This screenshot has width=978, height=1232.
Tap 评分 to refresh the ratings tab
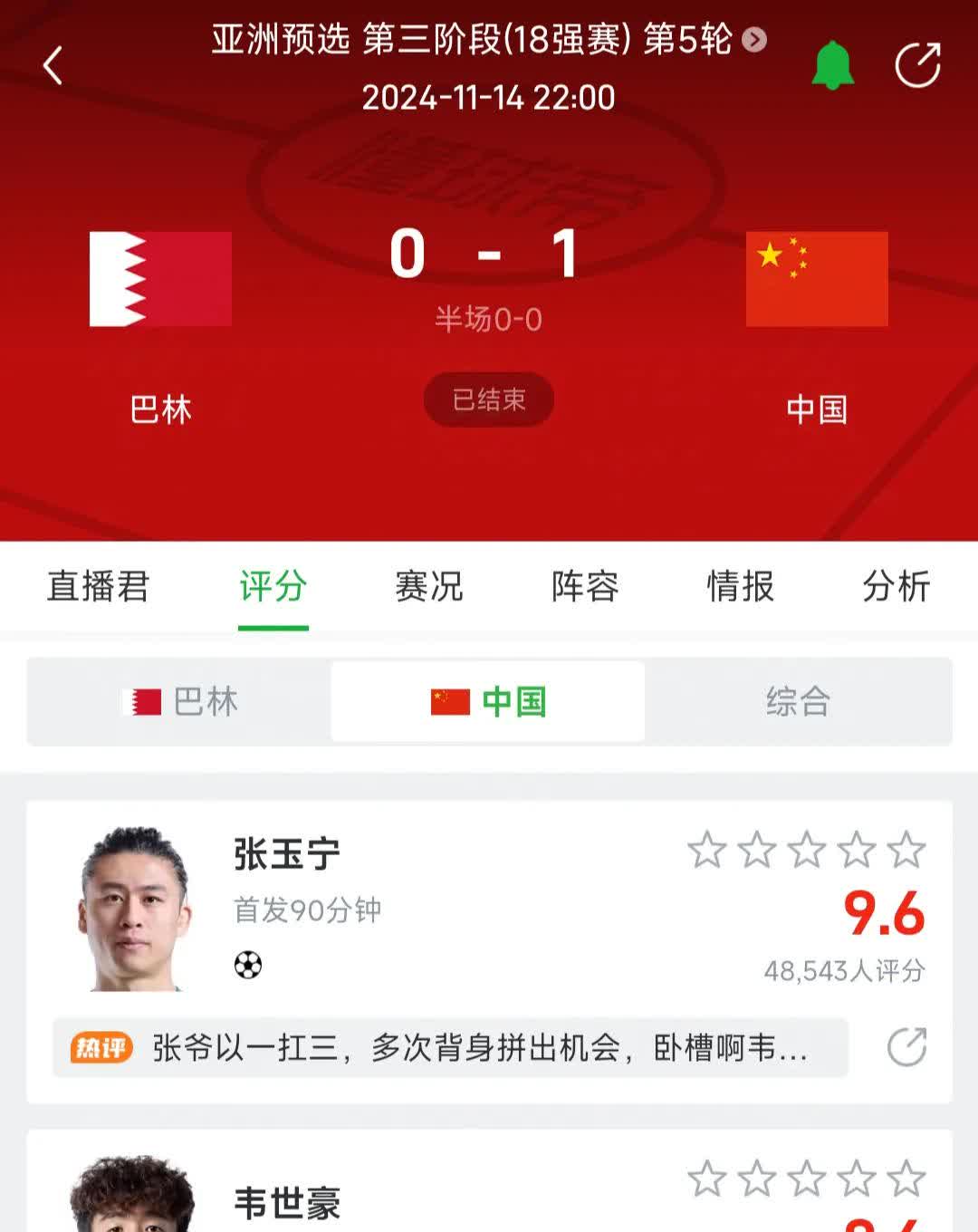click(273, 587)
